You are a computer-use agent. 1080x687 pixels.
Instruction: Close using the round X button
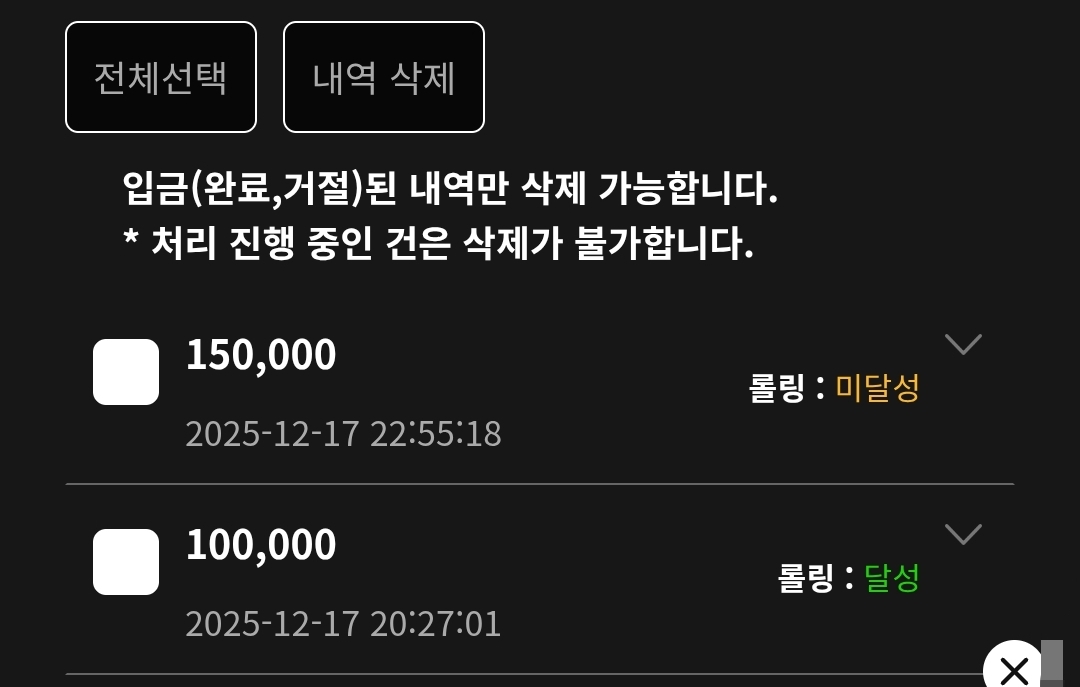(1013, 668)
